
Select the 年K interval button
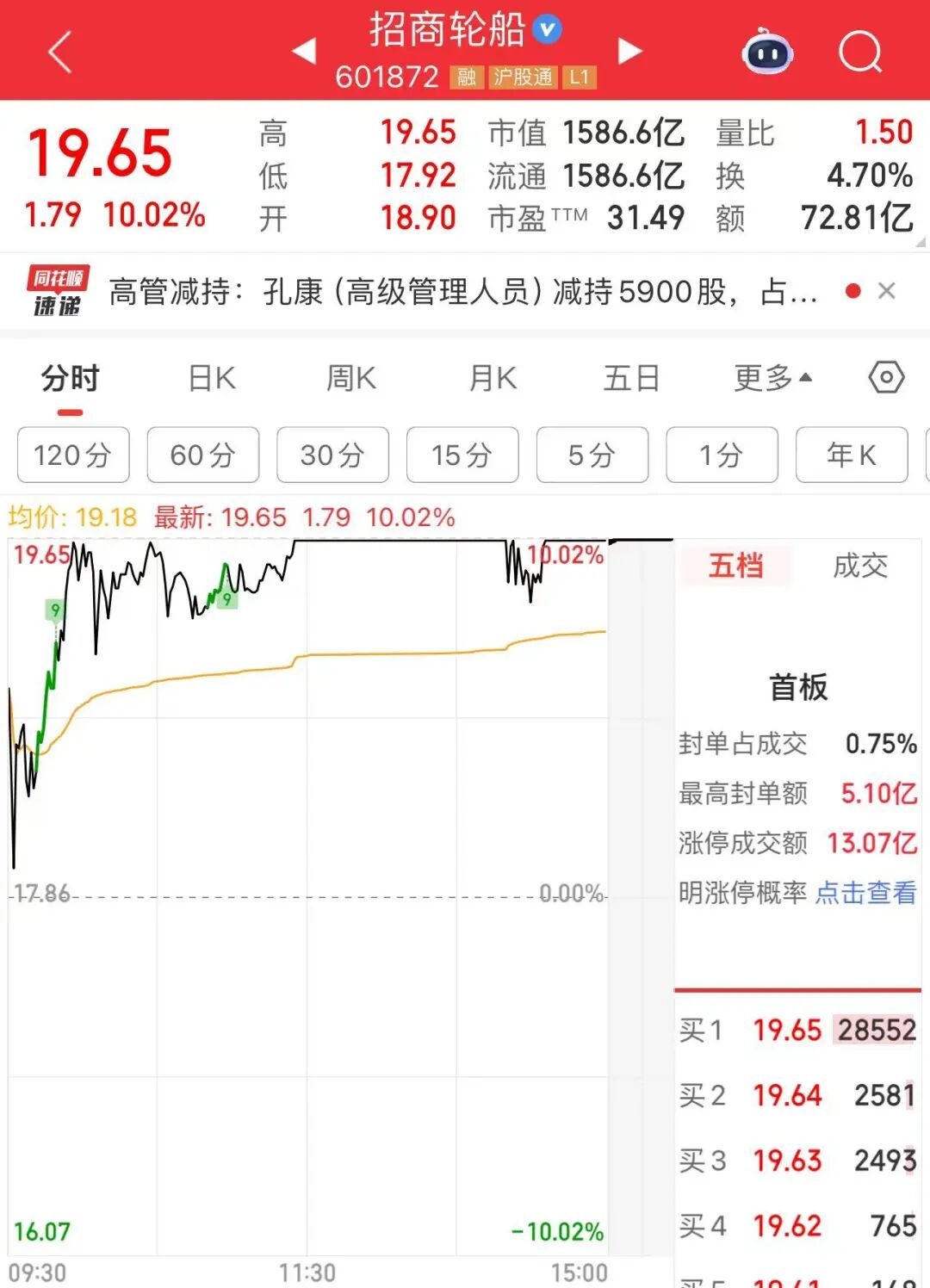(852, 455)
